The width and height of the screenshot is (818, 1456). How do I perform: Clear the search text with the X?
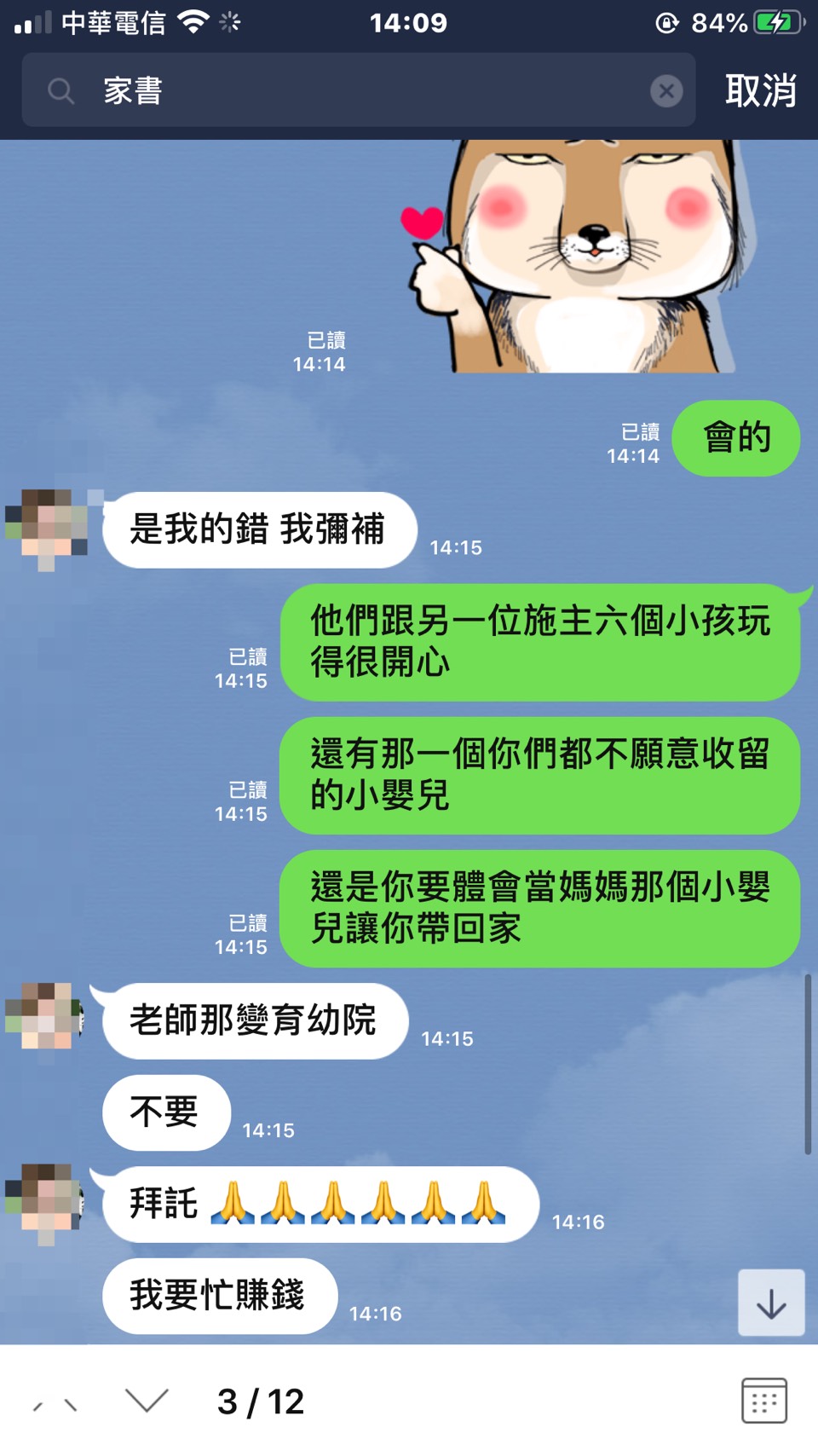point(666,90)
